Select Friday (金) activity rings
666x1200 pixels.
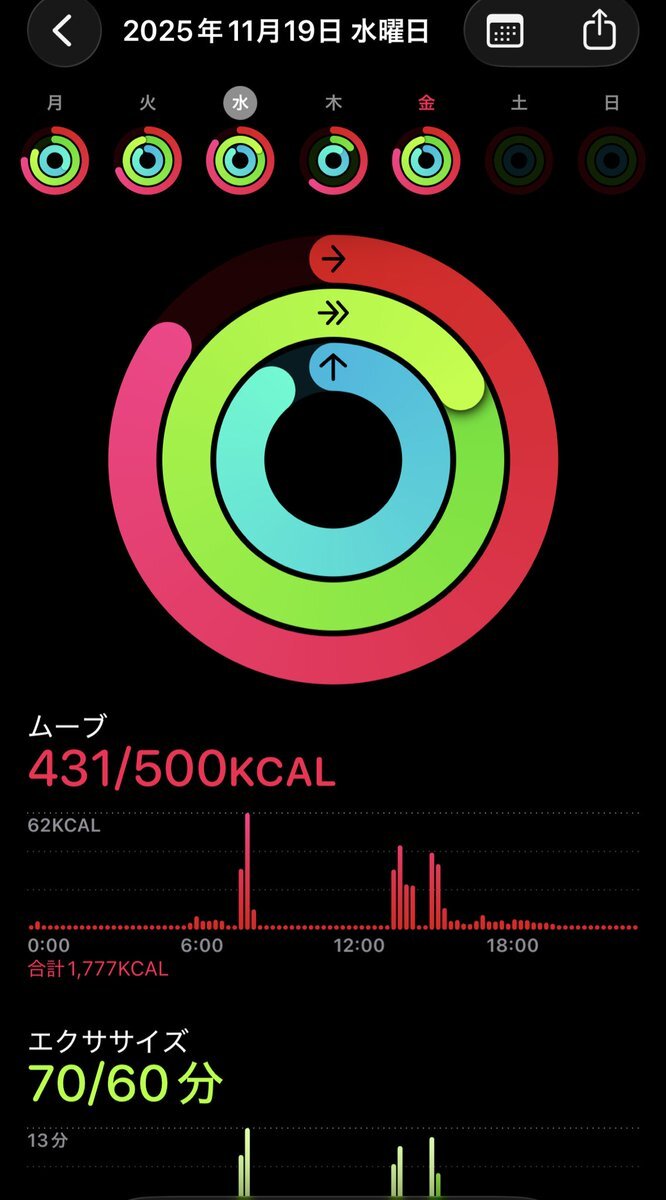426,160
